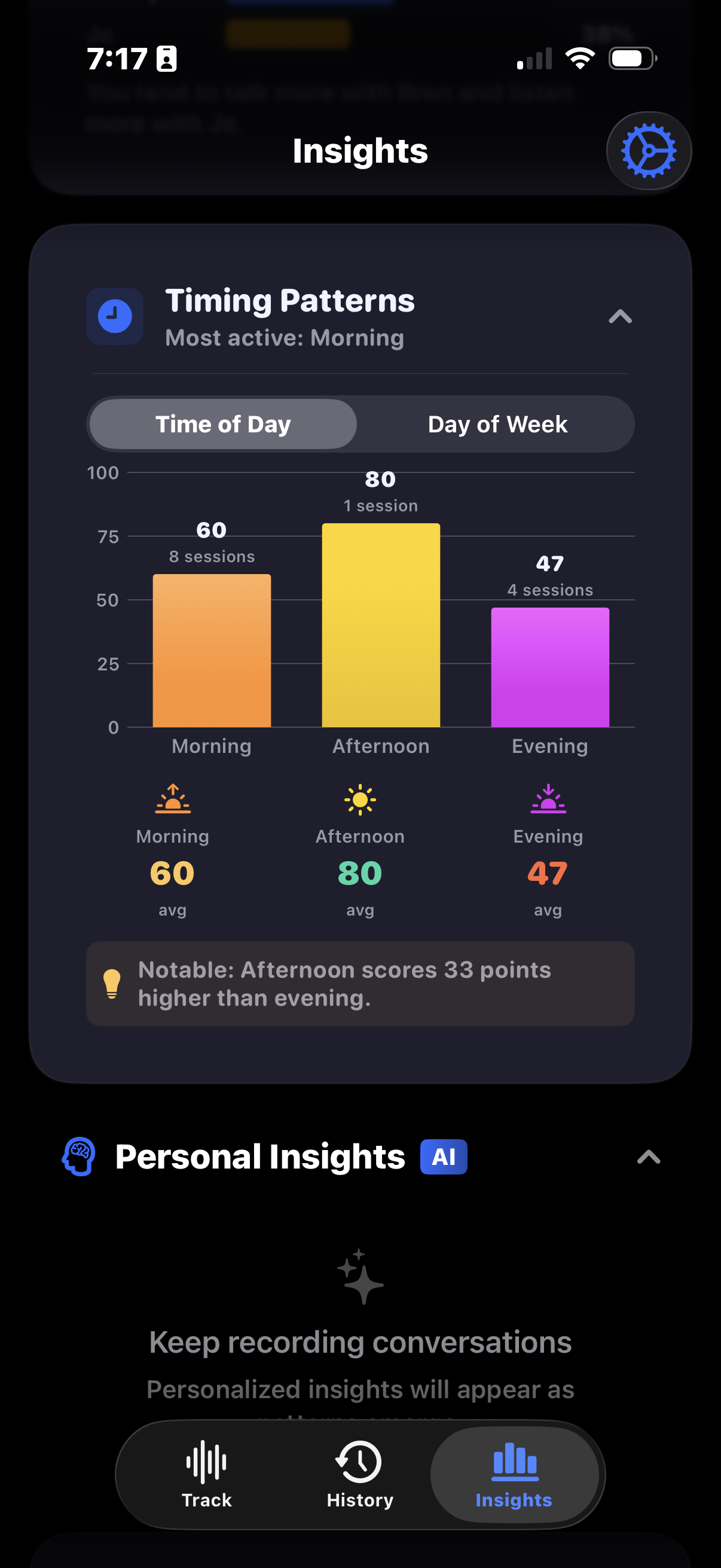Tap the yellow Afternoon bar in the chart
Viewport: 721px width, 1568px height.
380,627
